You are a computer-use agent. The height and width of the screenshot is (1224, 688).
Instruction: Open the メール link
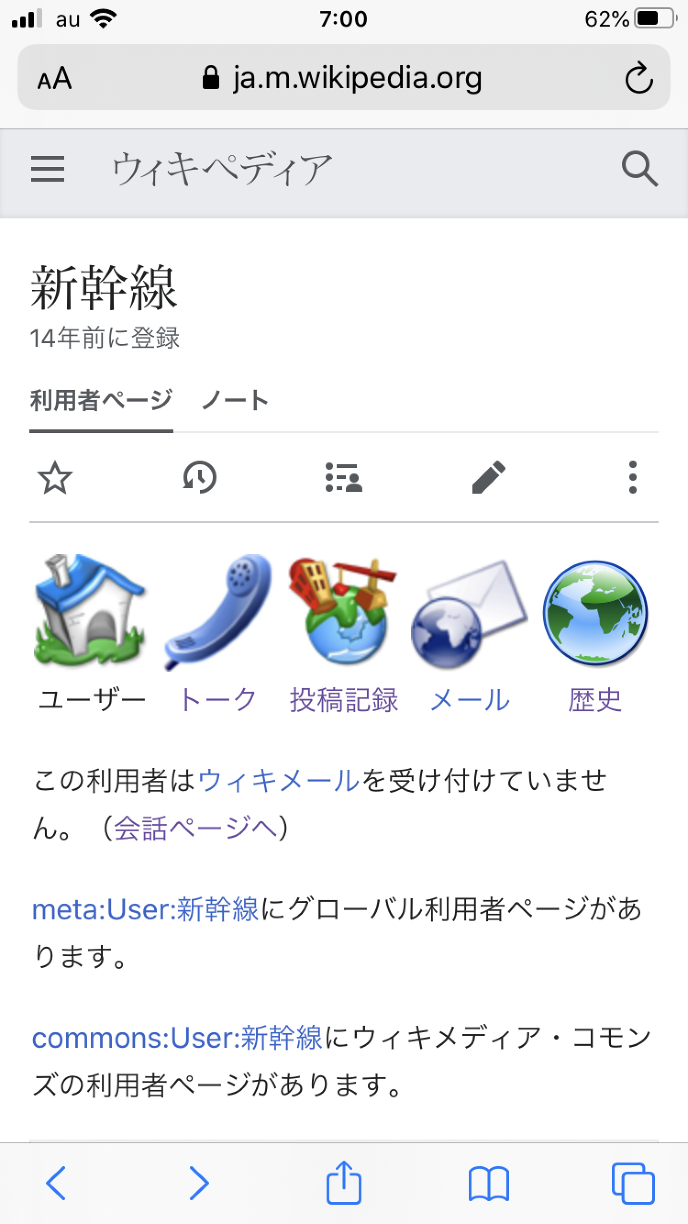(469, 700)
